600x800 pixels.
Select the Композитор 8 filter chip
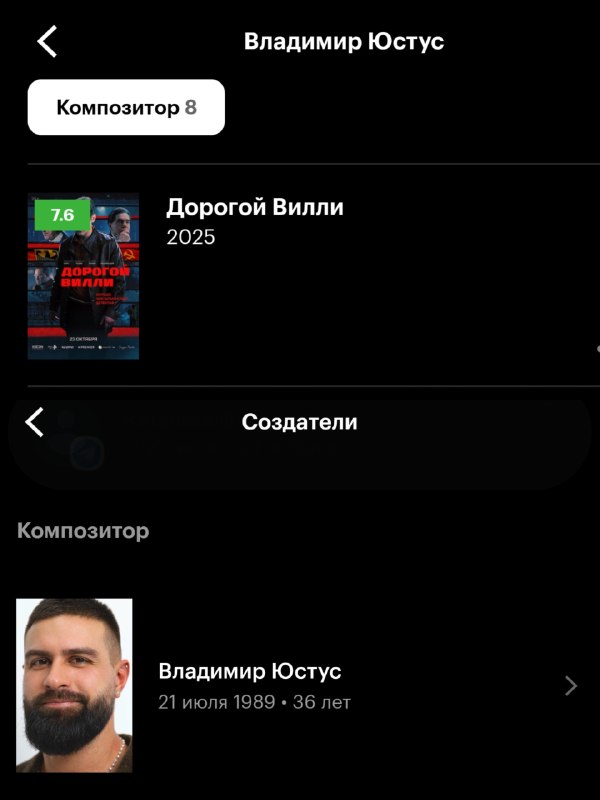126,107
